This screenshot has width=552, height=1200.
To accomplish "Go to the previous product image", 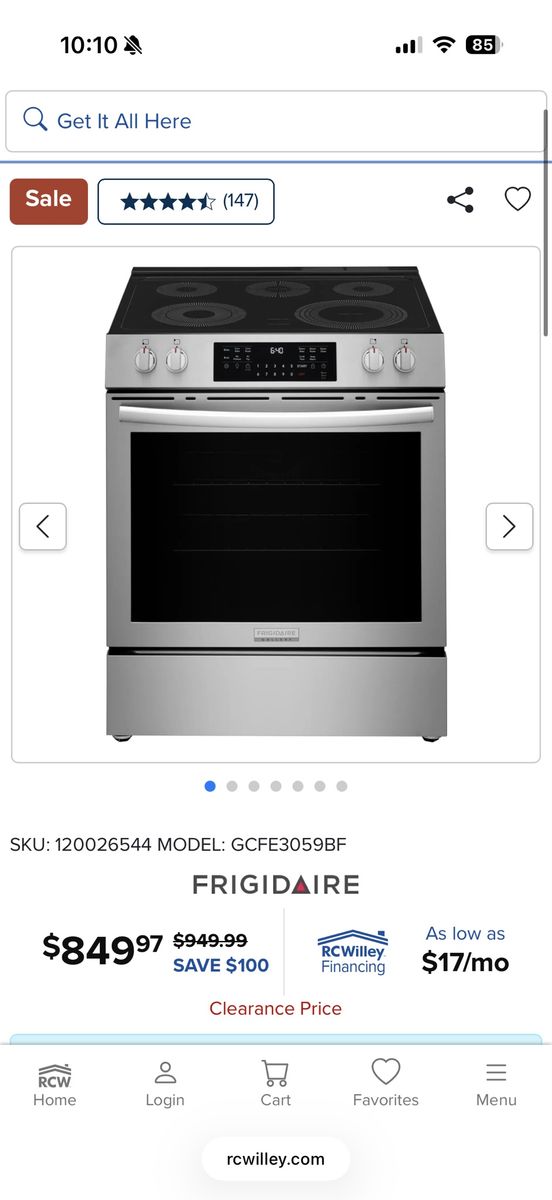I will (x=43, y=526).
